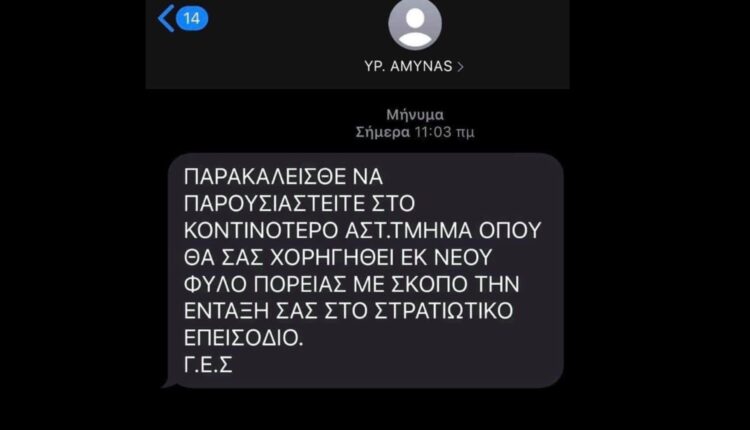750x430 pixels.
Task: Go back to the messages list
Action: pos(182,18)
